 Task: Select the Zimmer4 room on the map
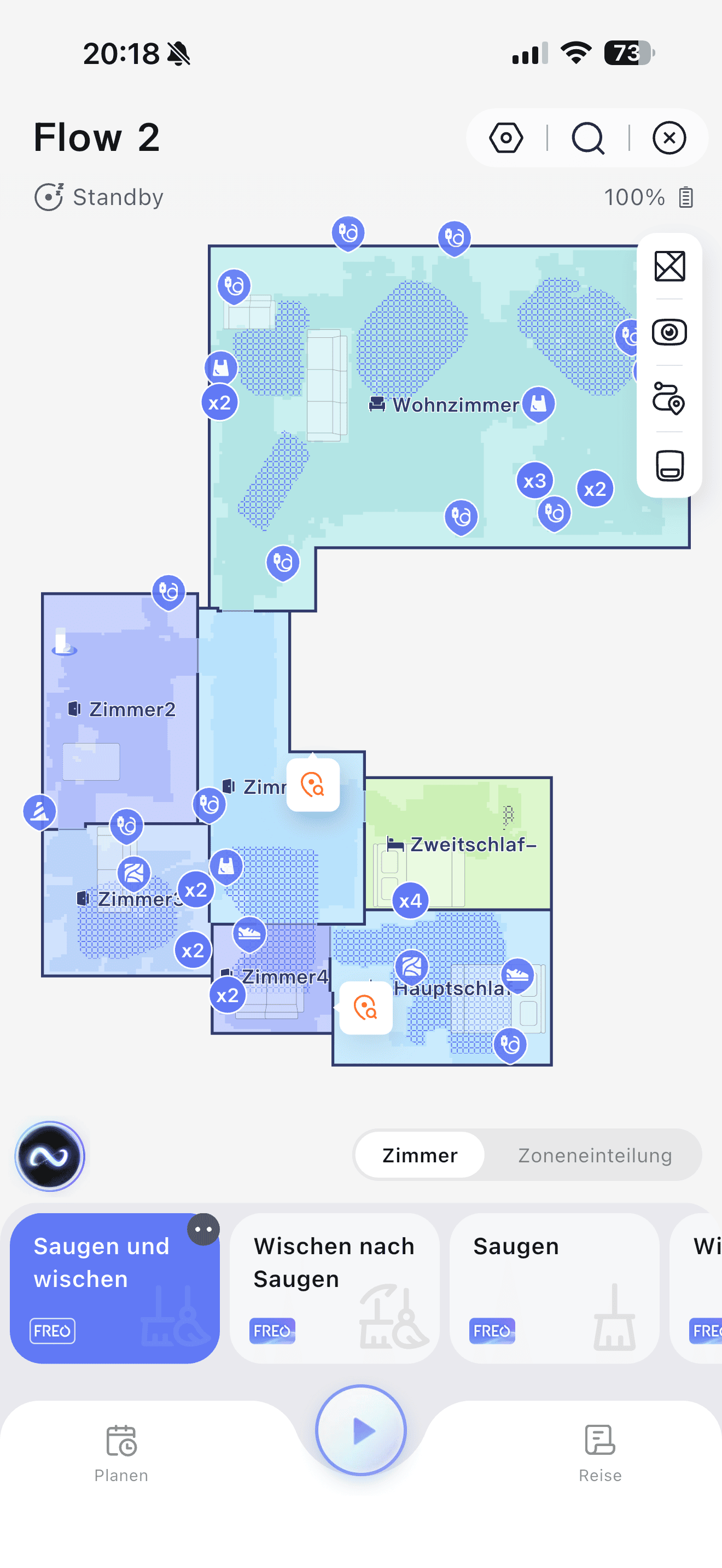pos(284,977)
